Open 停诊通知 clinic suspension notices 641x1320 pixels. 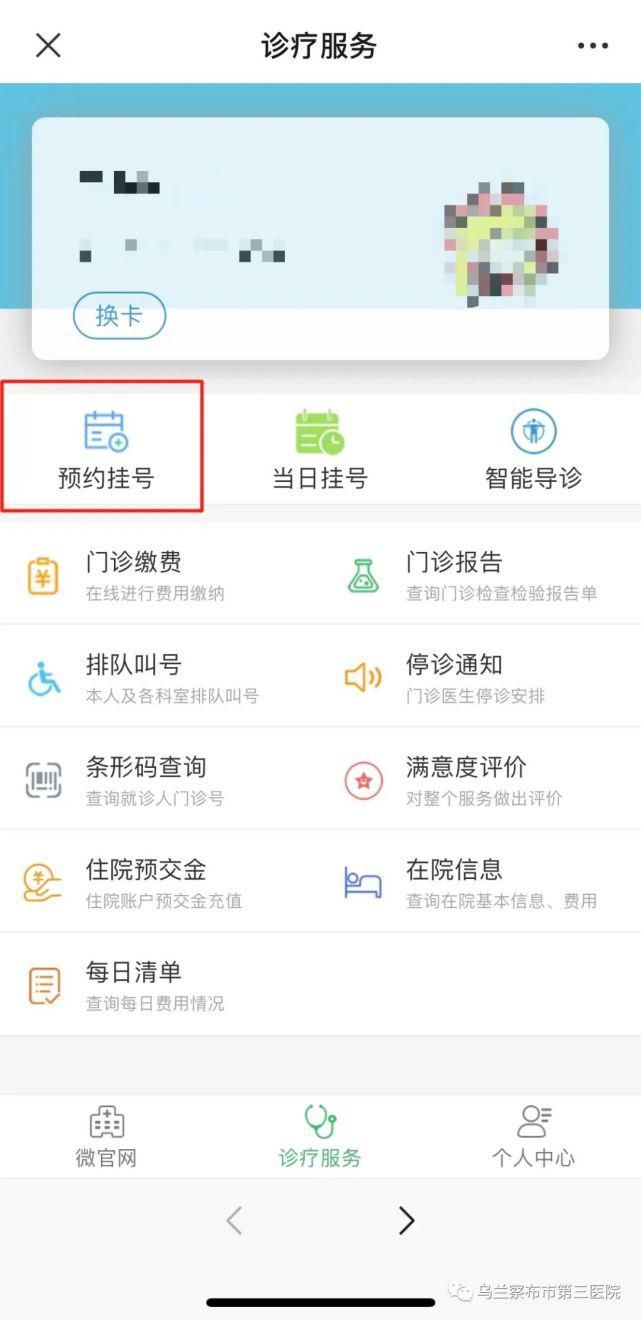tap(480, 679)
